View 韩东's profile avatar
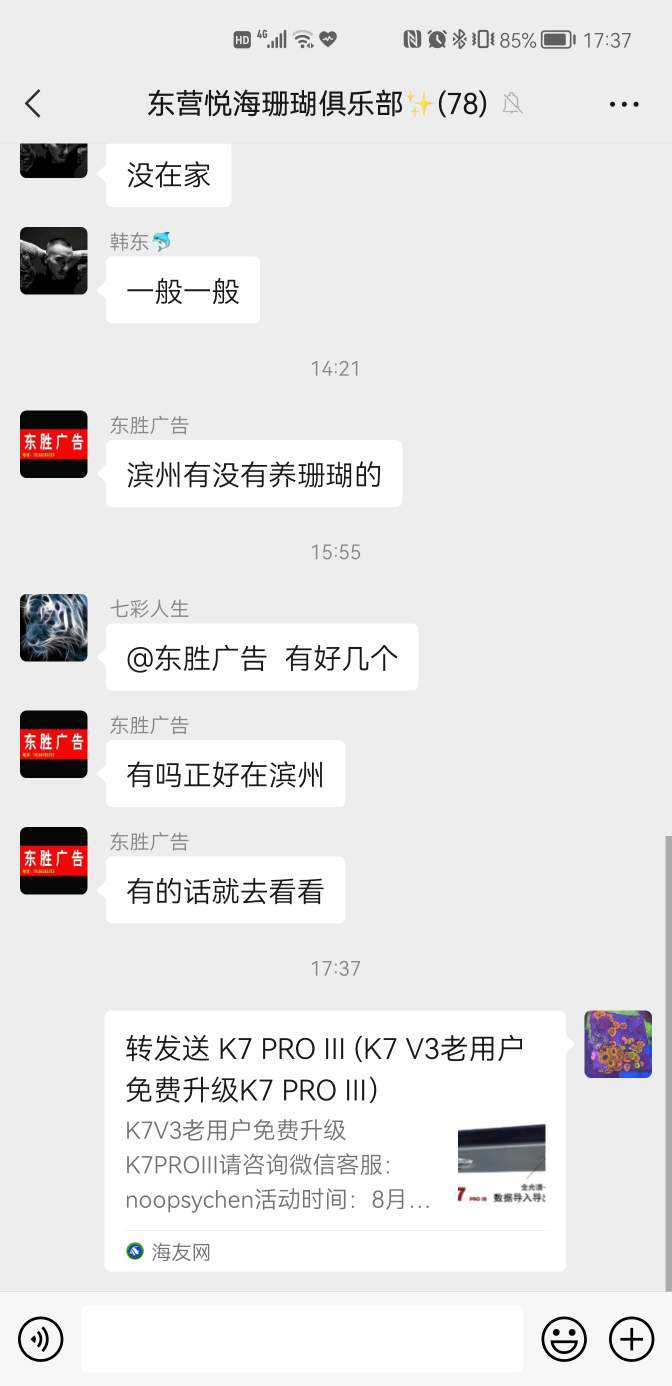Image resolution: width=672 pixels, height=1386 pixels. point(54,260)
